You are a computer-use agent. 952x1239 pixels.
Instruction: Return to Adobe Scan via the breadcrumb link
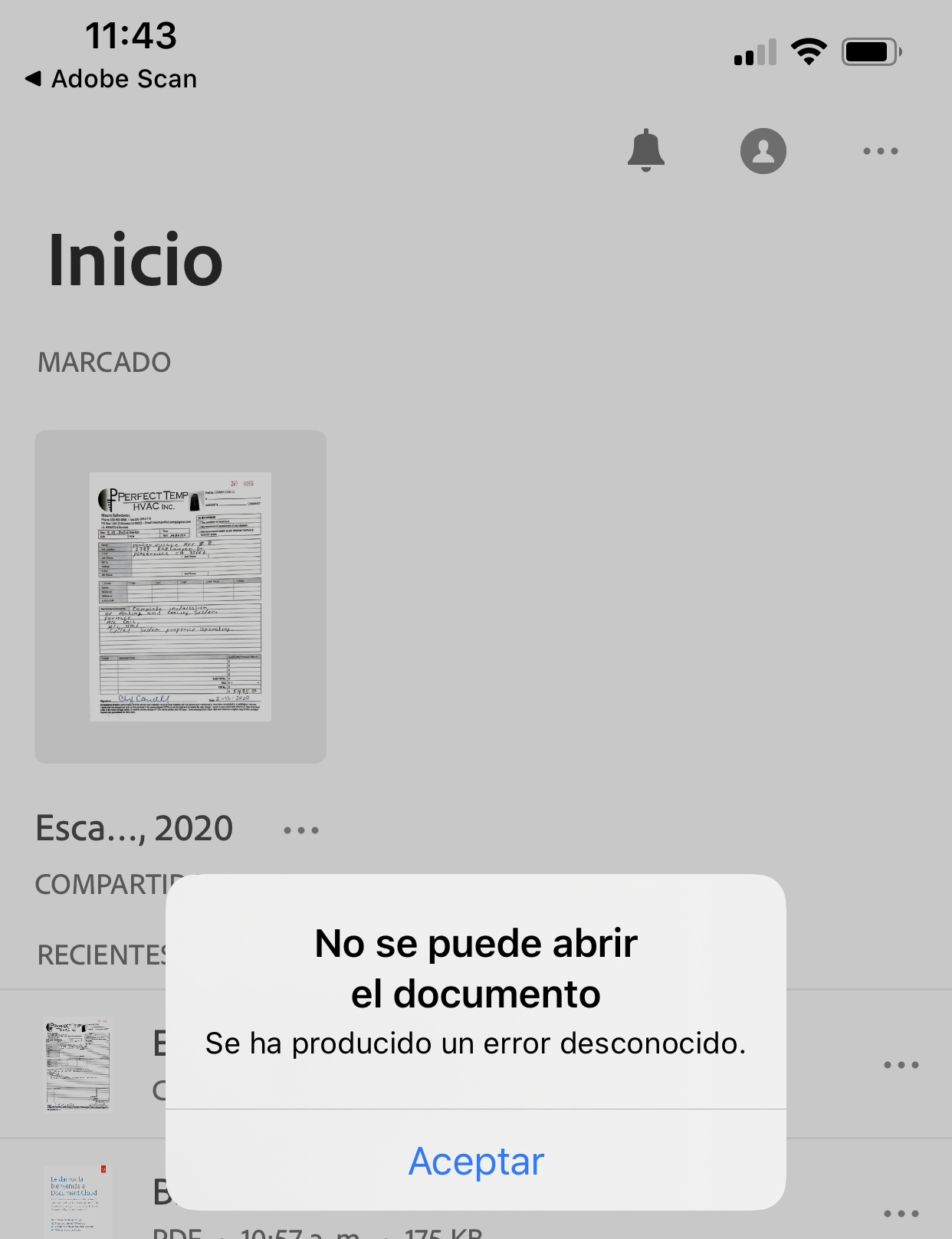point(123,78)
